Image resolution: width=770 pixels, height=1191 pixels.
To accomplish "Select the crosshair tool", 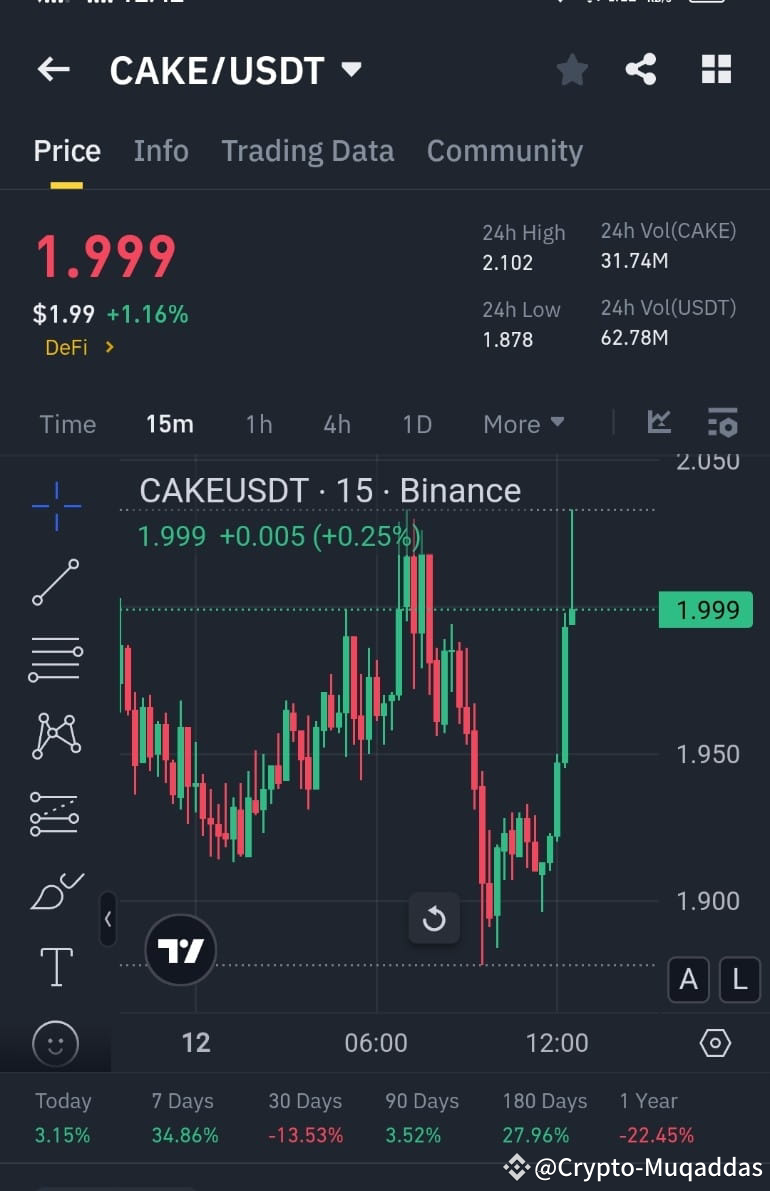I will pyautogui.click(x=55, y=505).
